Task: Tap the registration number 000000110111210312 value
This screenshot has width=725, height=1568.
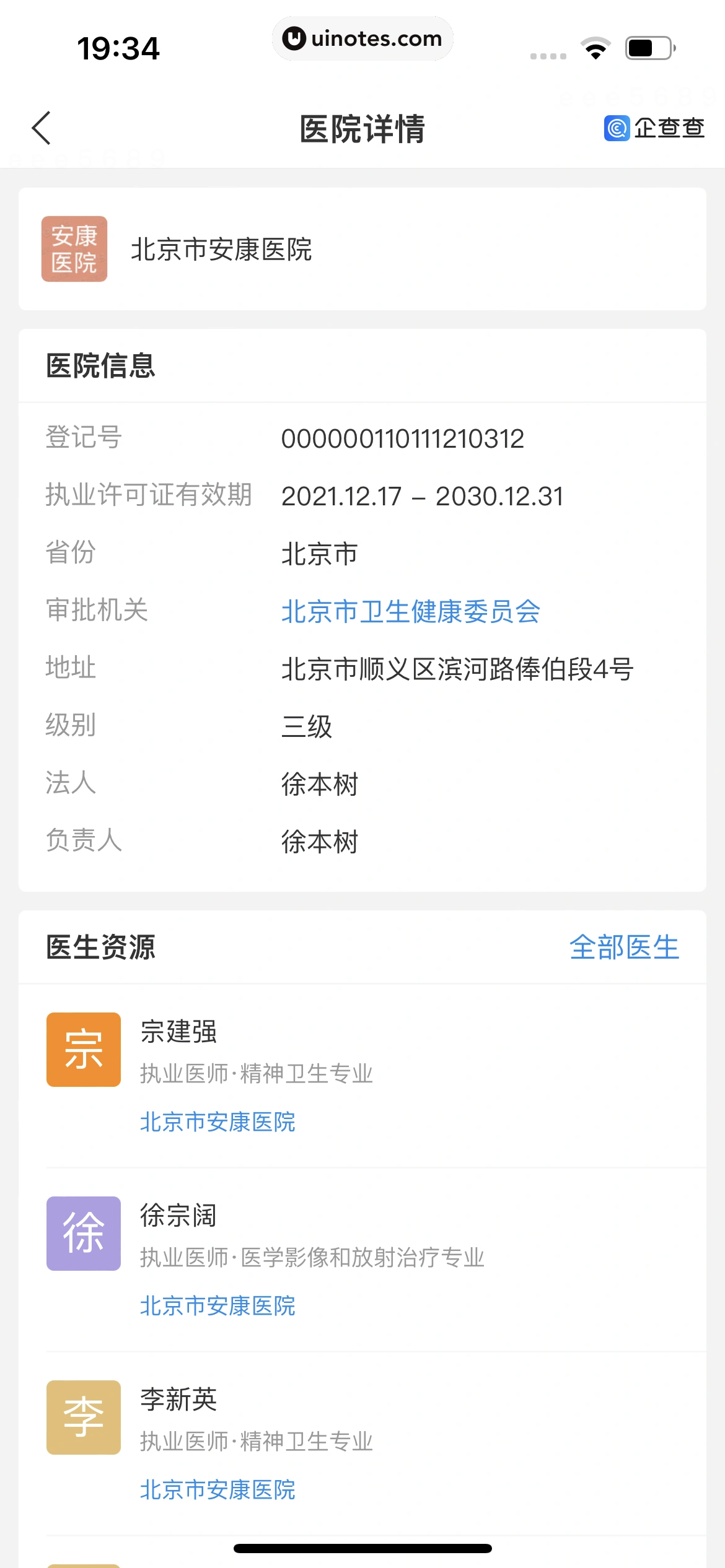Action: pyautogui.click(x=402, y=438)
